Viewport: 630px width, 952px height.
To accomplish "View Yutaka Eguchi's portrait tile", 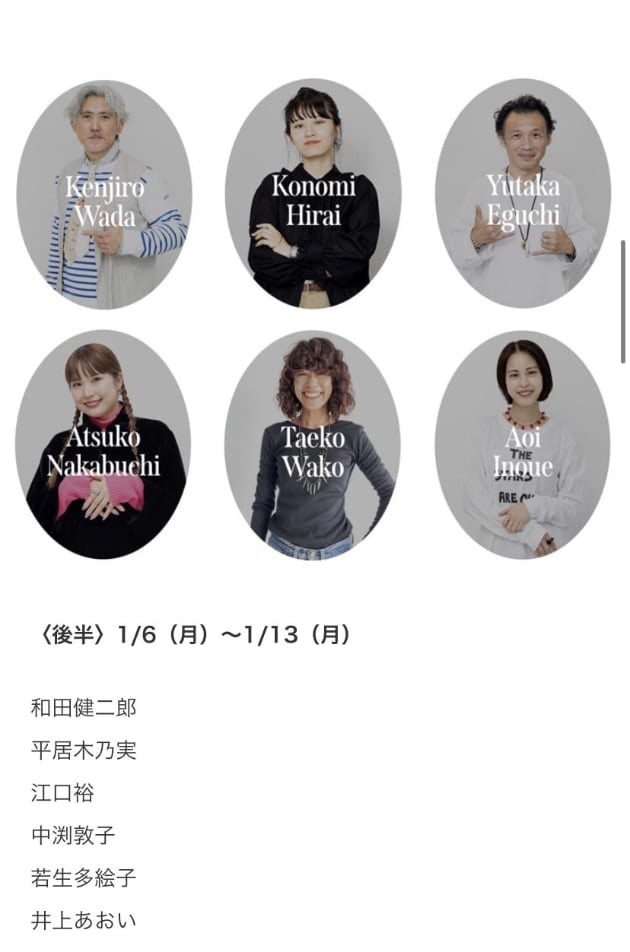I will pyautogui.click(x=522, y=196).
